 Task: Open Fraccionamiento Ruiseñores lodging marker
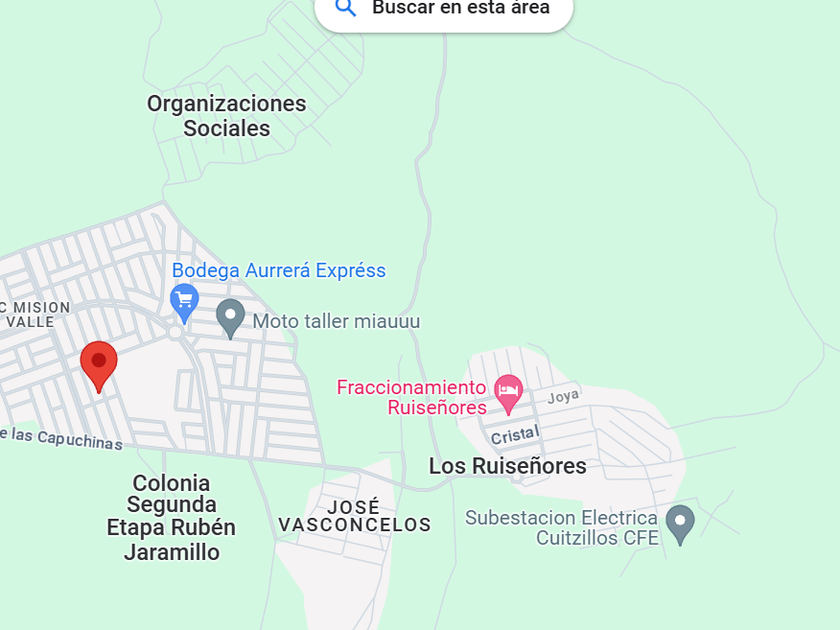pos(509,392)
